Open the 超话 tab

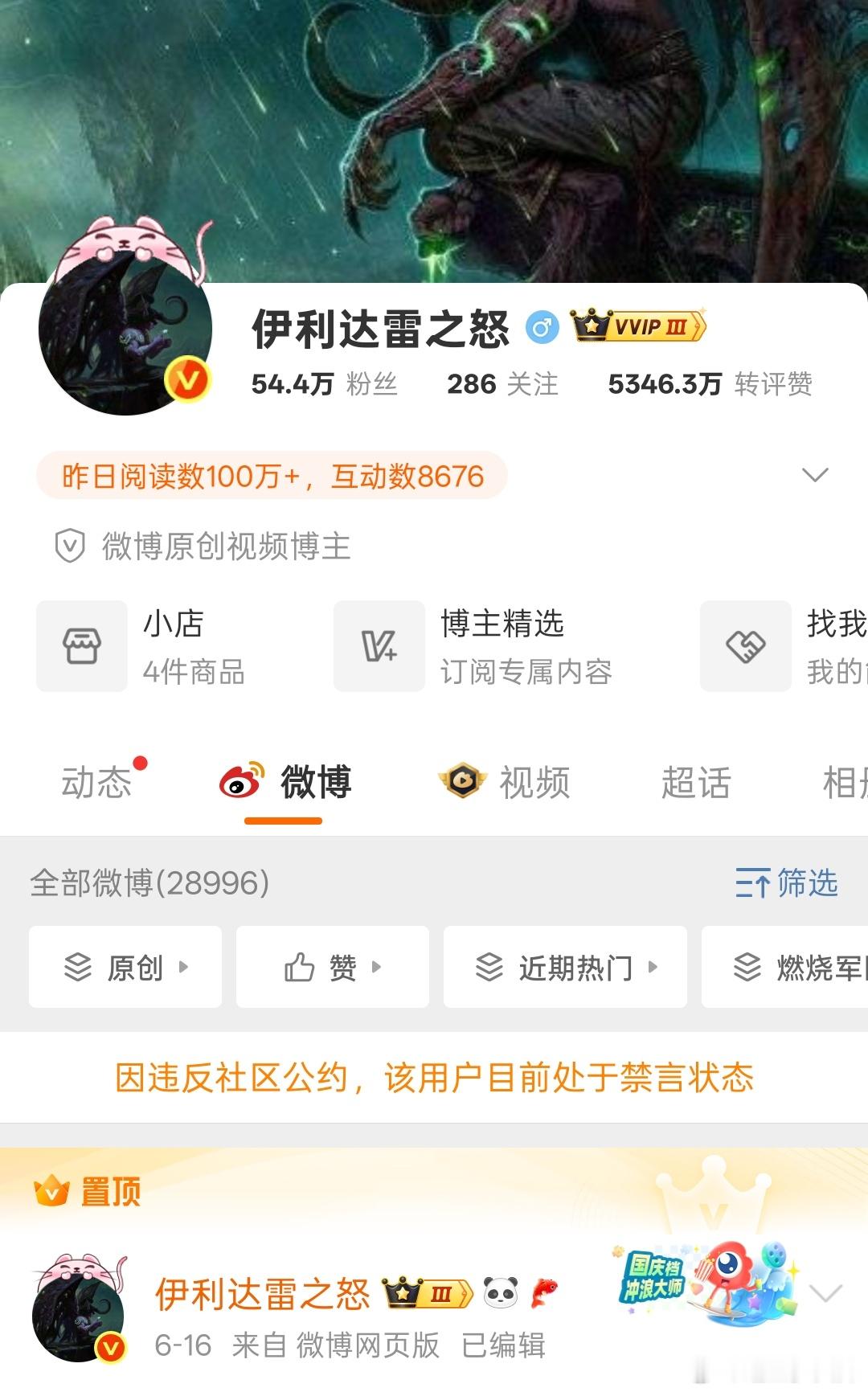click(695, 782)
